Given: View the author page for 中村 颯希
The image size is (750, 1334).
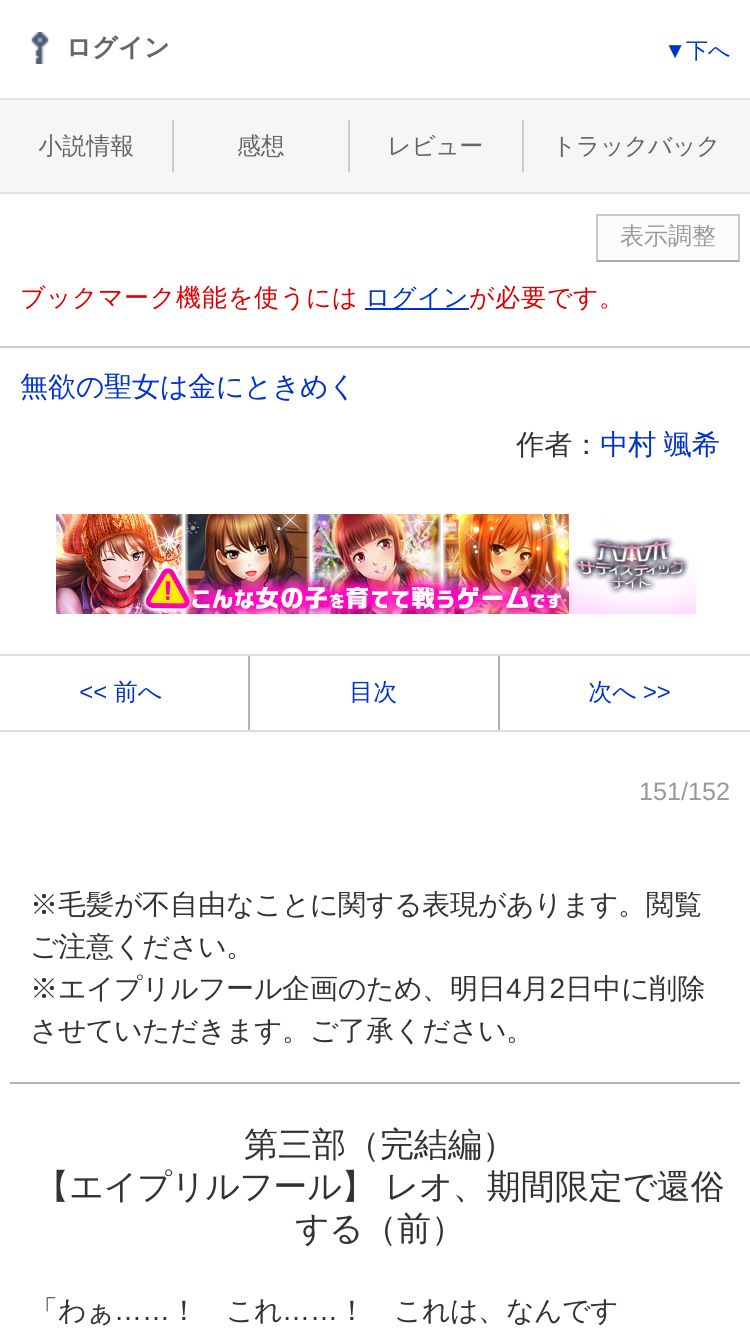Looking at the screenshot, I should click(659, 445).
